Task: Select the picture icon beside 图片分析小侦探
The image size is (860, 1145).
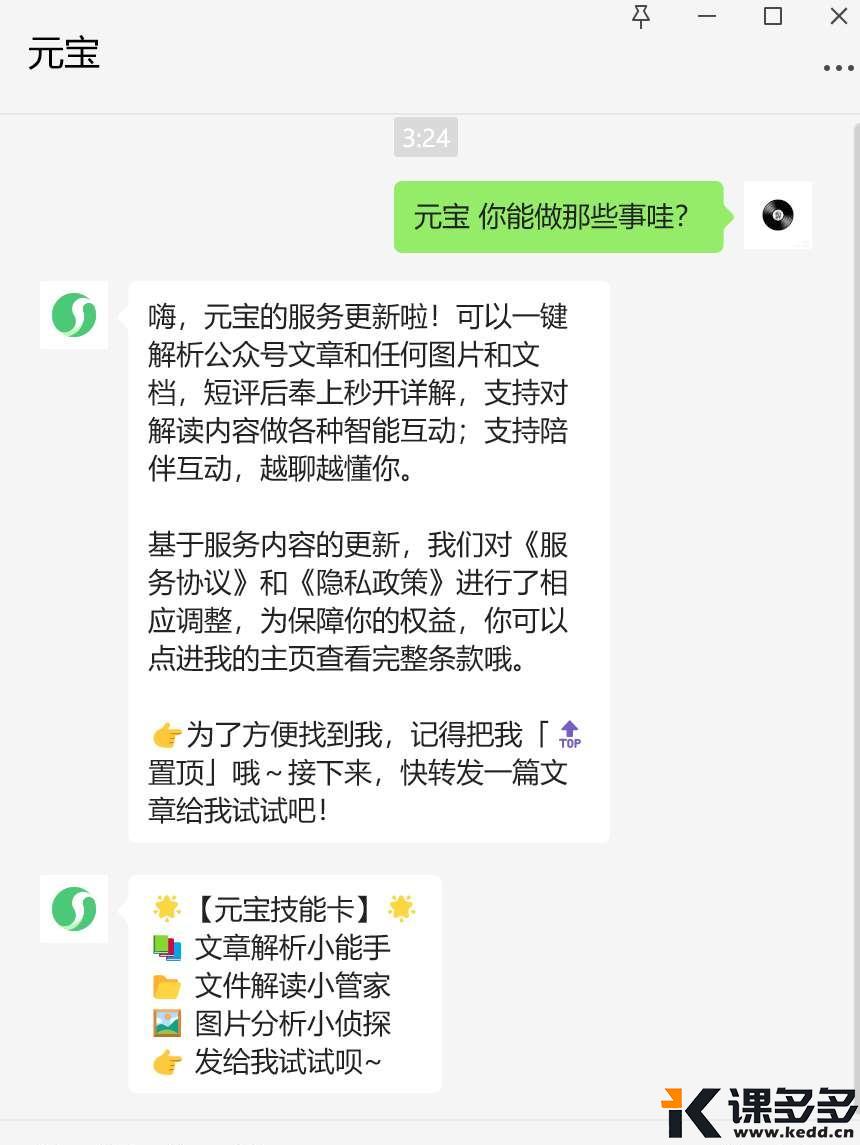Action: pyautogui.click(x=168, y=1023)
